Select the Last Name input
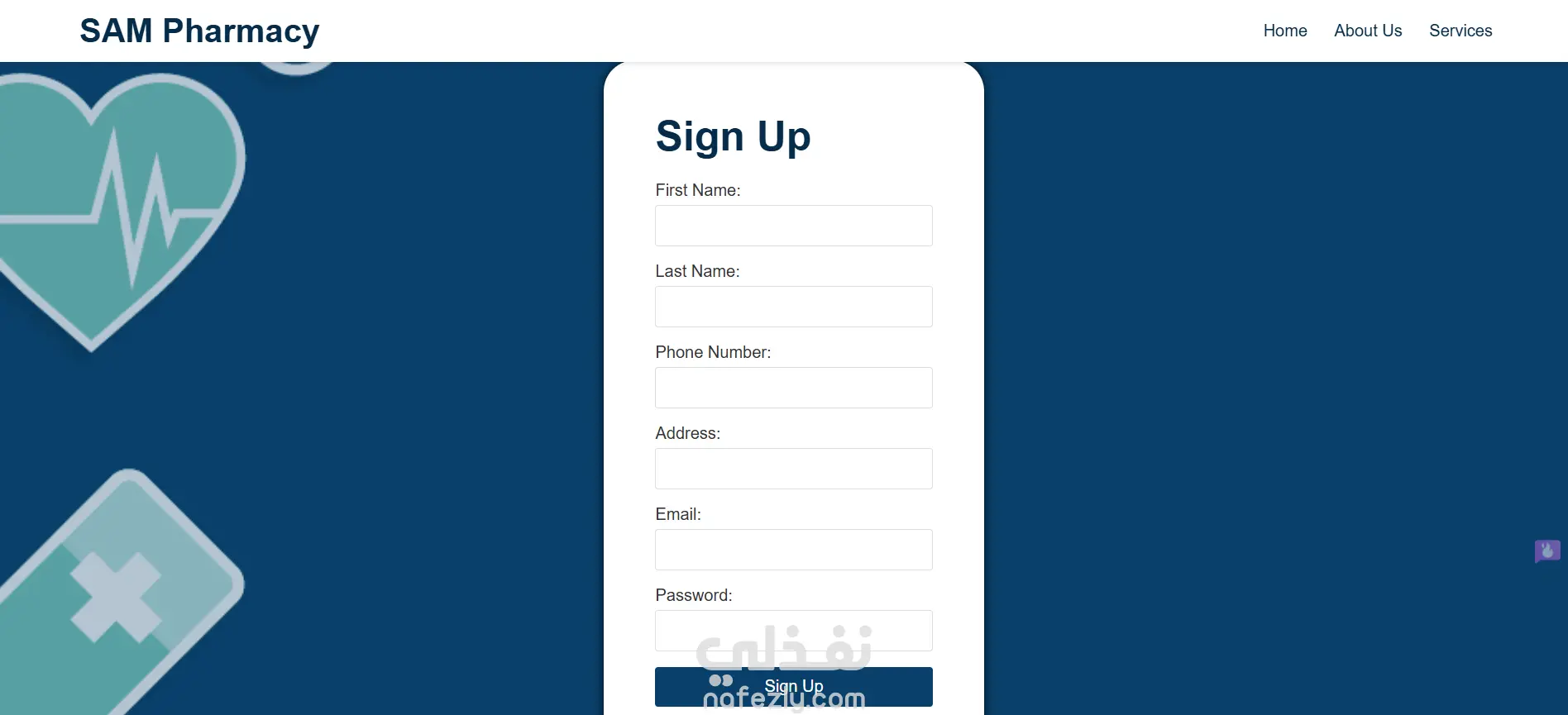The height and width of the screenshot is (715, 1568). [793, 307]
